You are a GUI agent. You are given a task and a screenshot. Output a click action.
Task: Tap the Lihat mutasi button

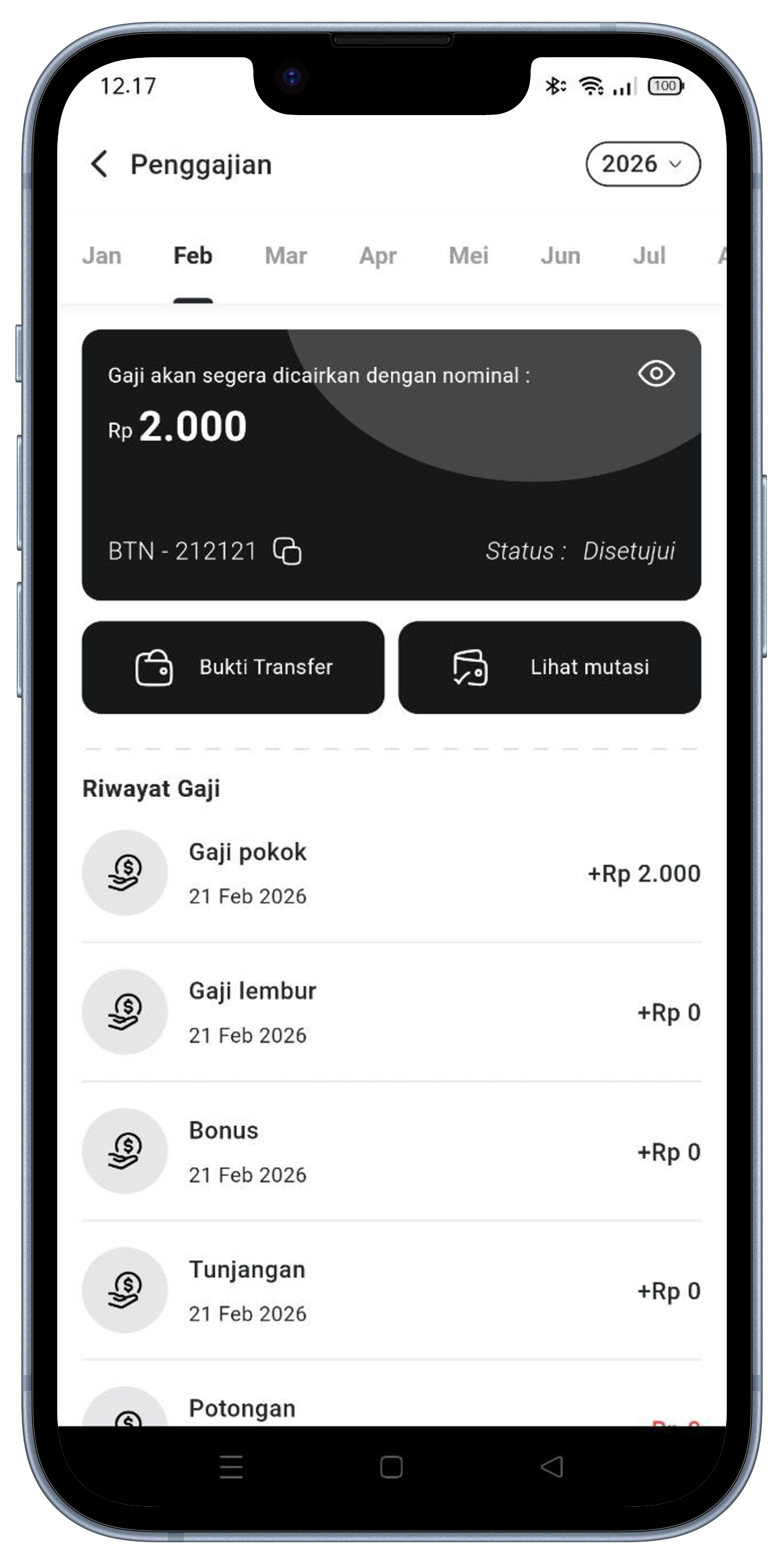549,668
